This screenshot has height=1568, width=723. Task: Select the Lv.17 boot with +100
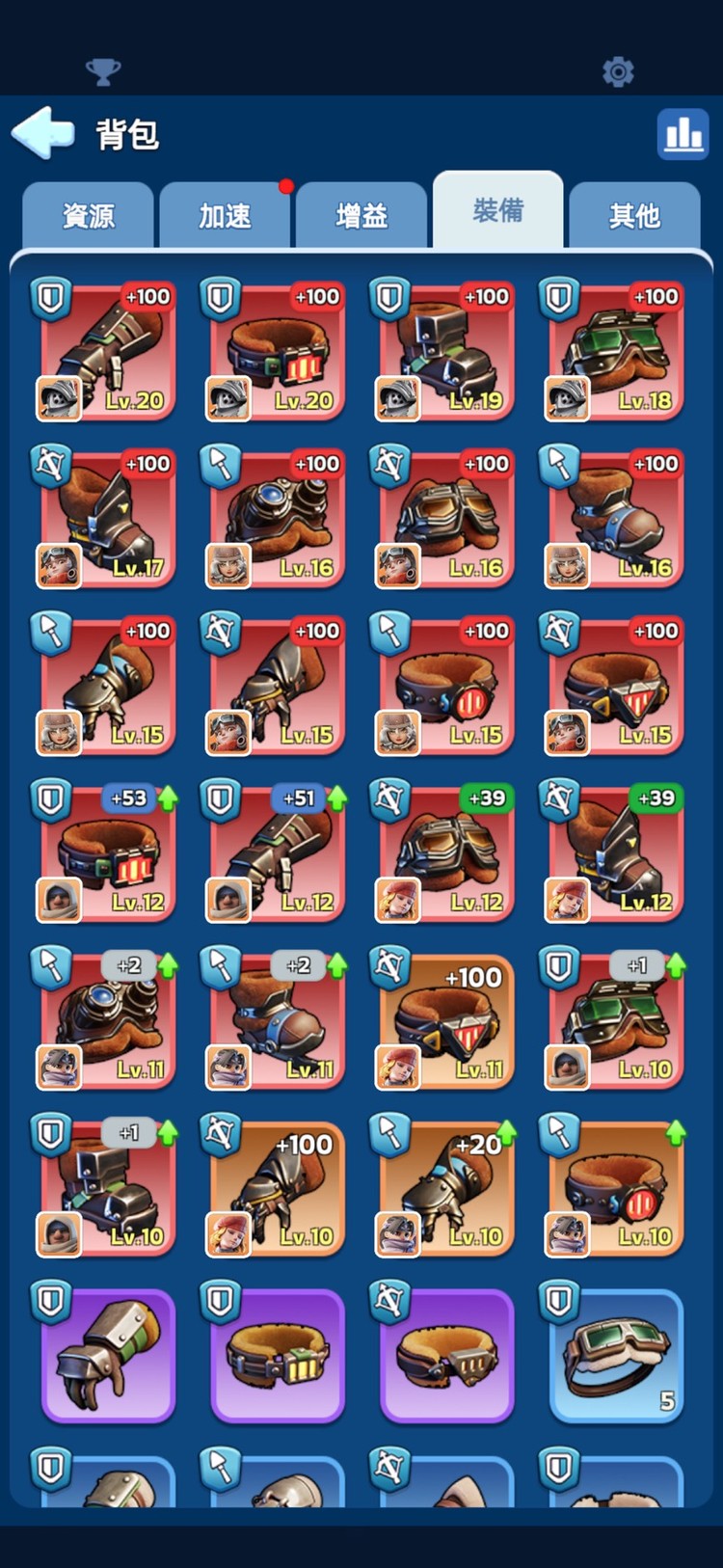tap(108, 519)
